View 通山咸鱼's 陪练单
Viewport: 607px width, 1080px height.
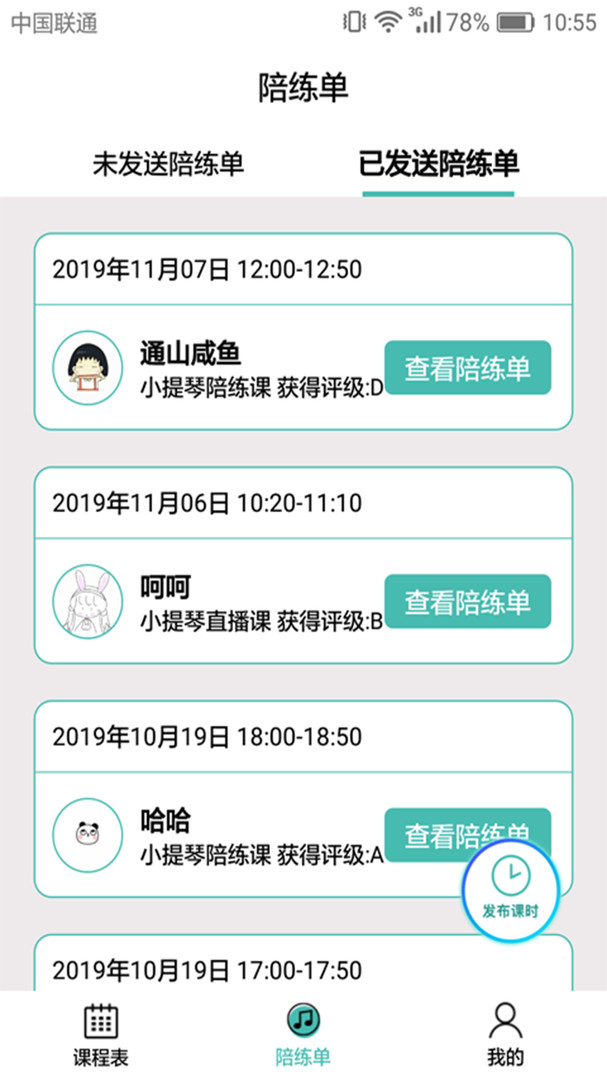point(467,368)
